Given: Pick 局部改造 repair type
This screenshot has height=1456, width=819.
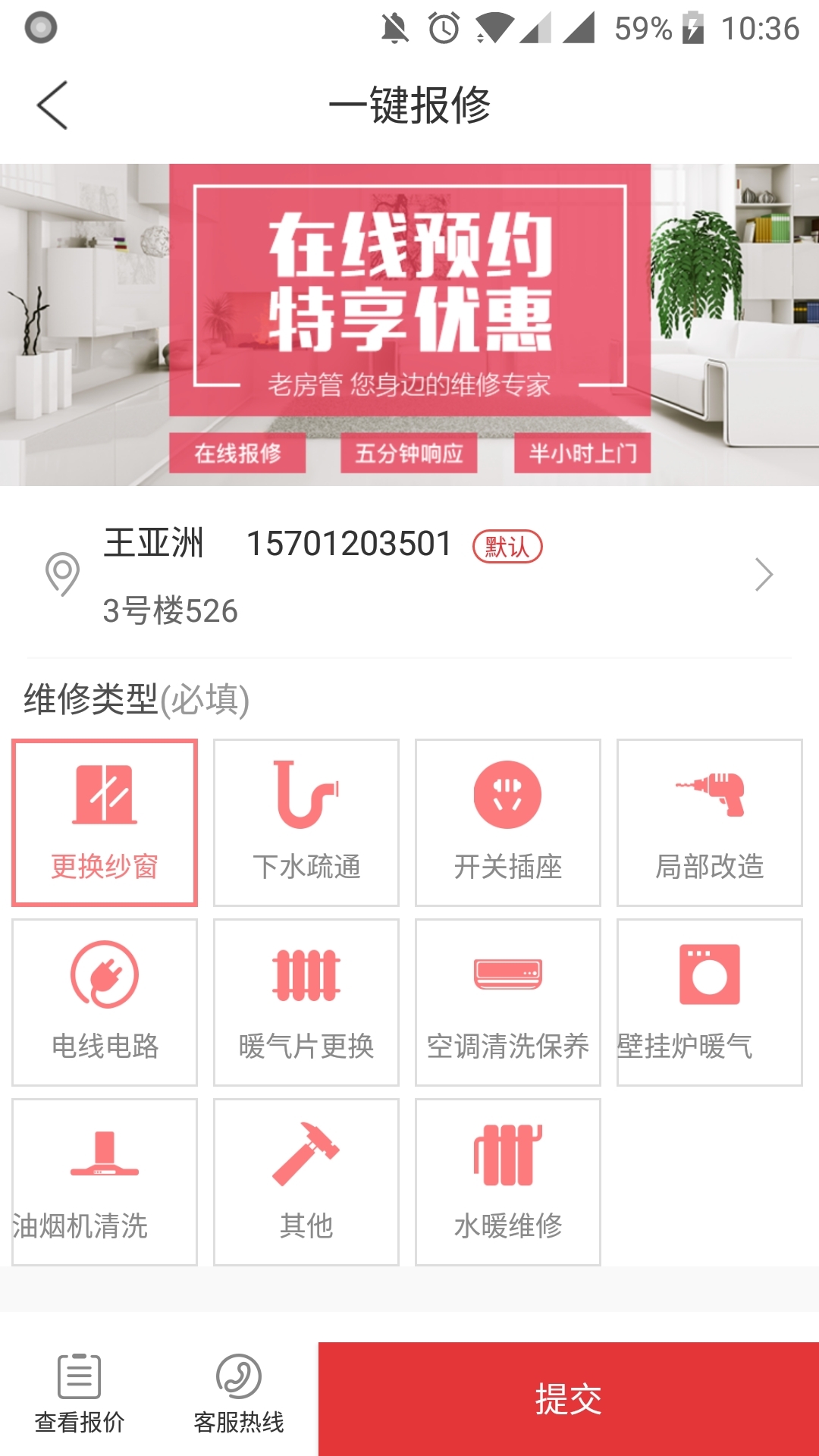Looking at the screenshot, I should click(x=710, y=823).
